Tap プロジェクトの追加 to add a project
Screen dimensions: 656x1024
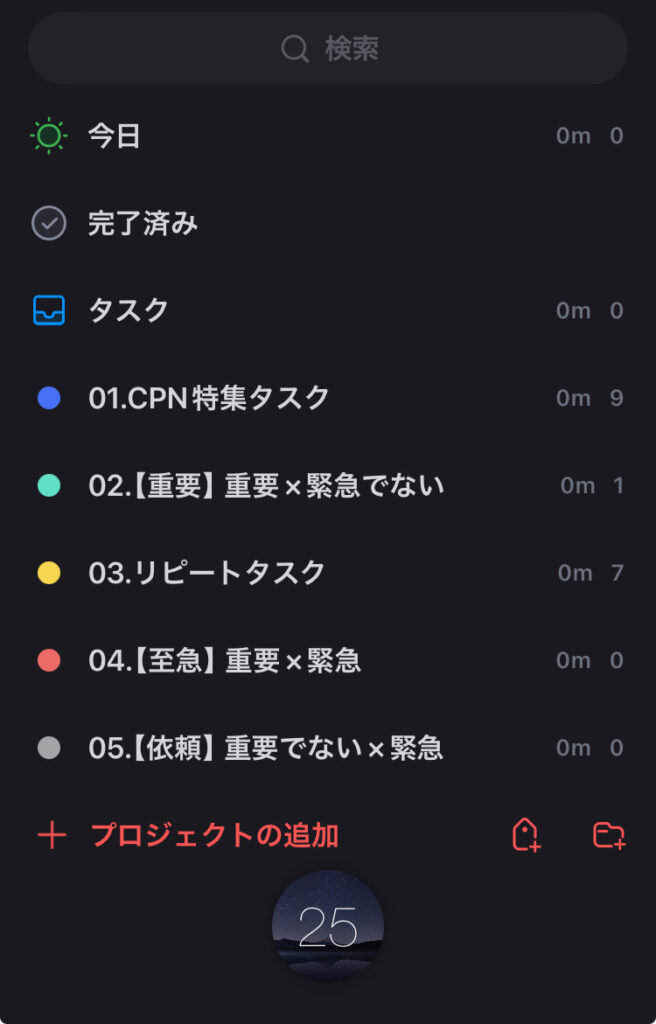coord(214,835)
